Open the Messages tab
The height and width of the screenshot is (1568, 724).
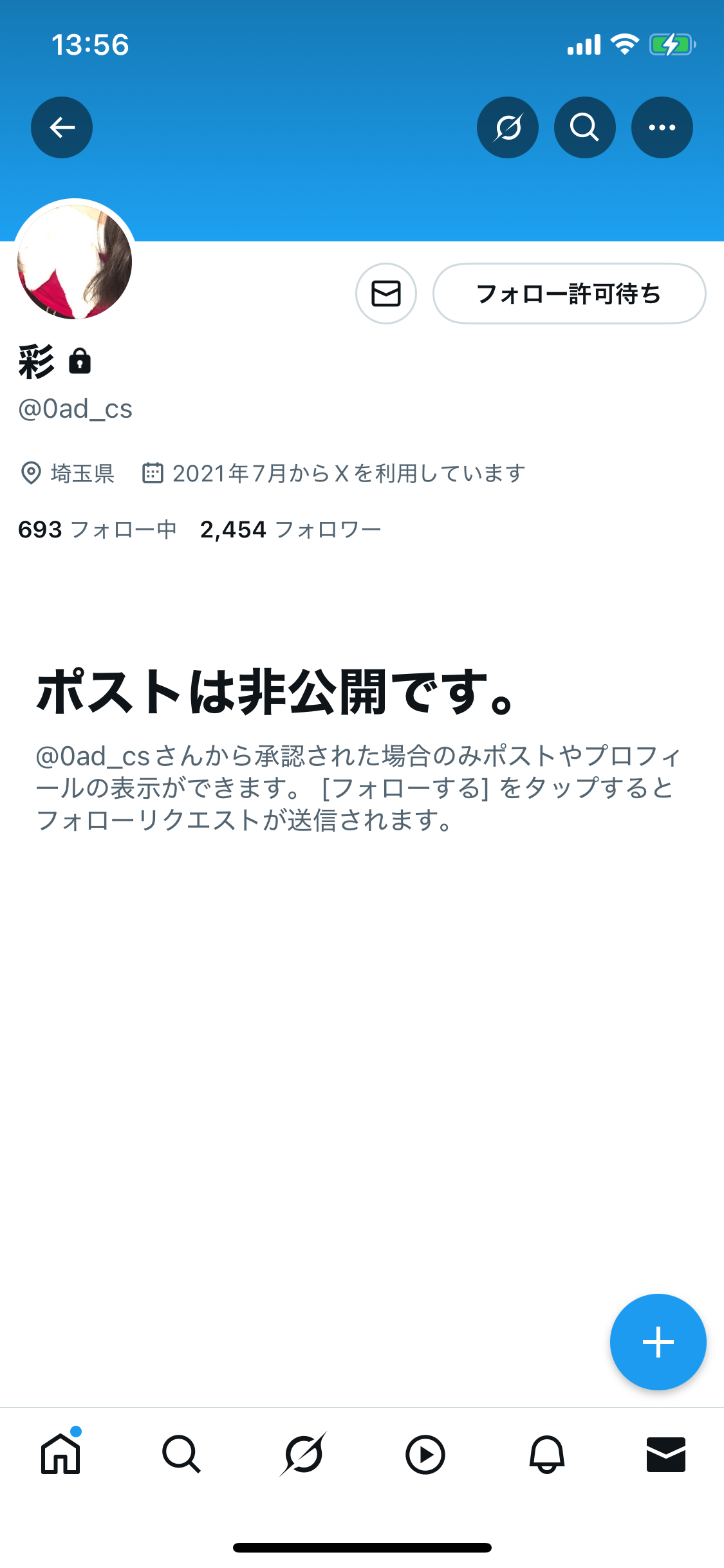[x=666, y=1454]
